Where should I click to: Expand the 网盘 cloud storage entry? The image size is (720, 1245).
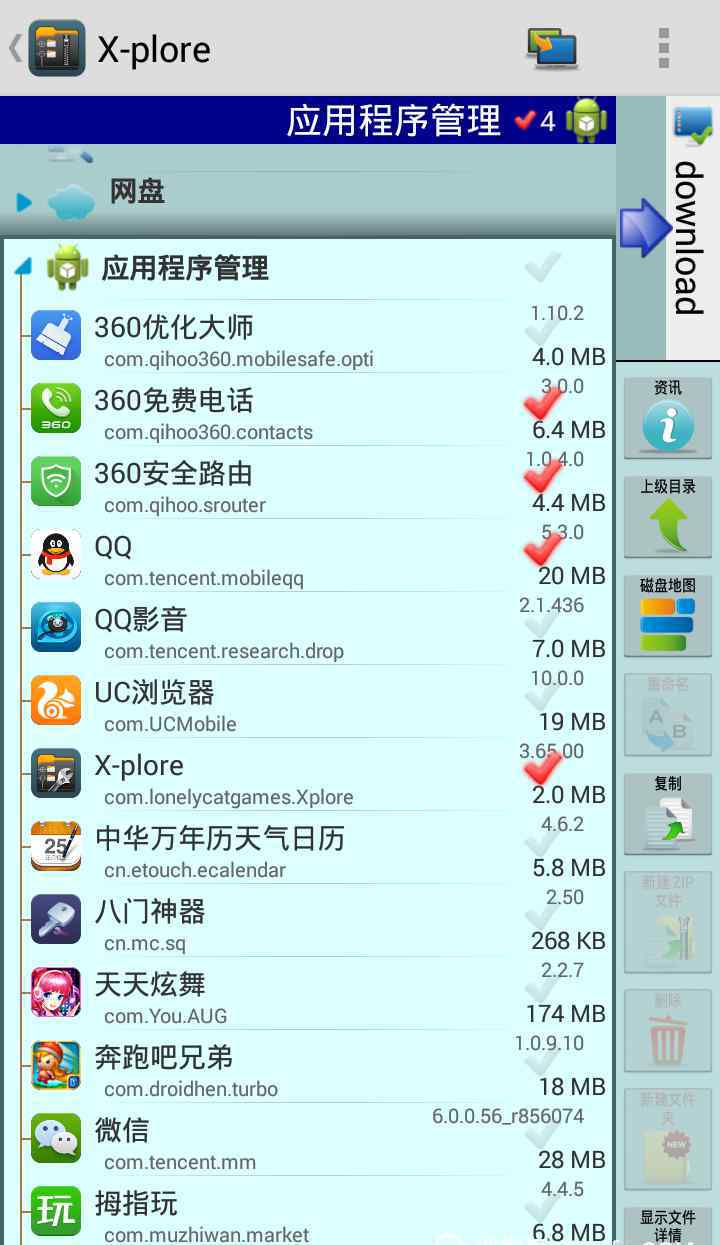[x=25, y=203]
